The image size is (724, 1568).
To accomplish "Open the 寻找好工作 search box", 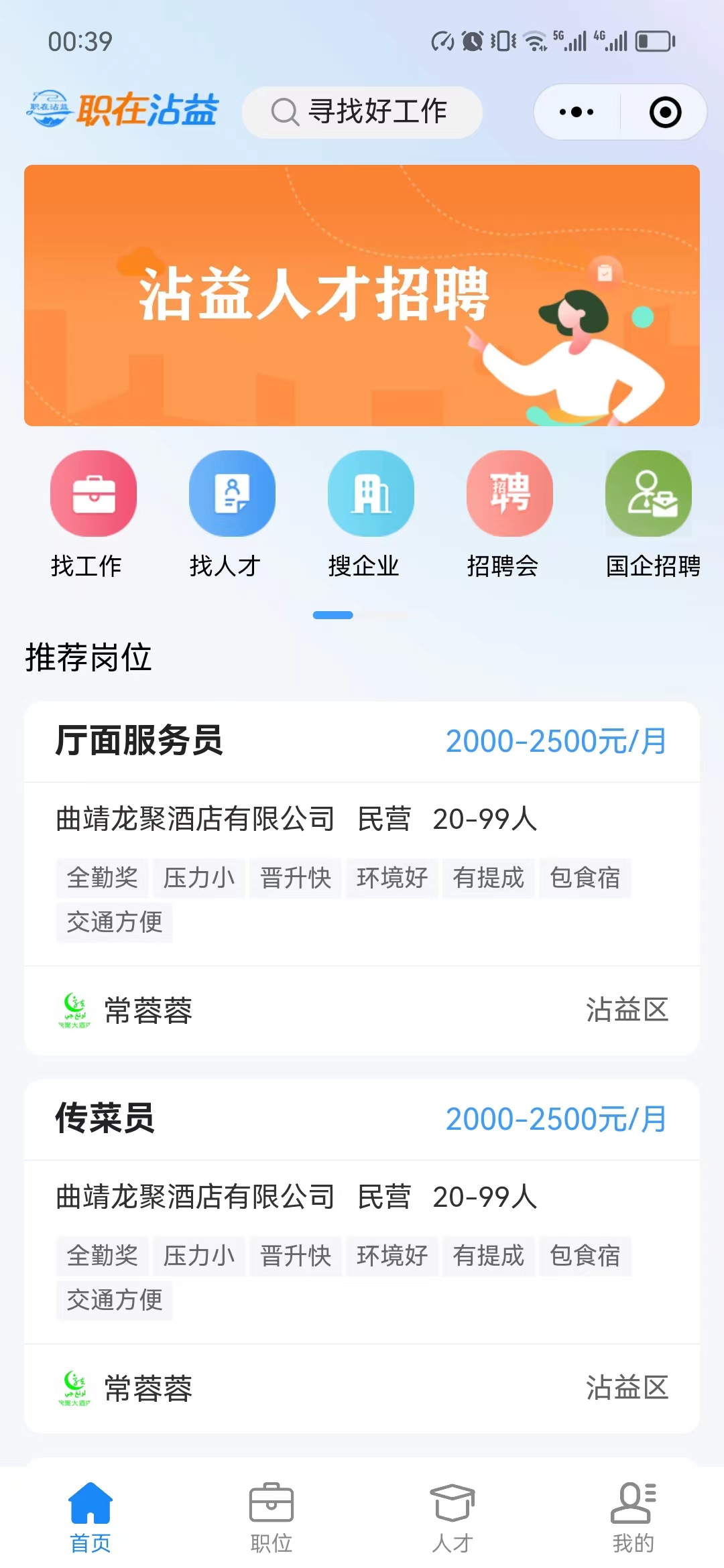I will pyautogui.click(x=362, y=112).
